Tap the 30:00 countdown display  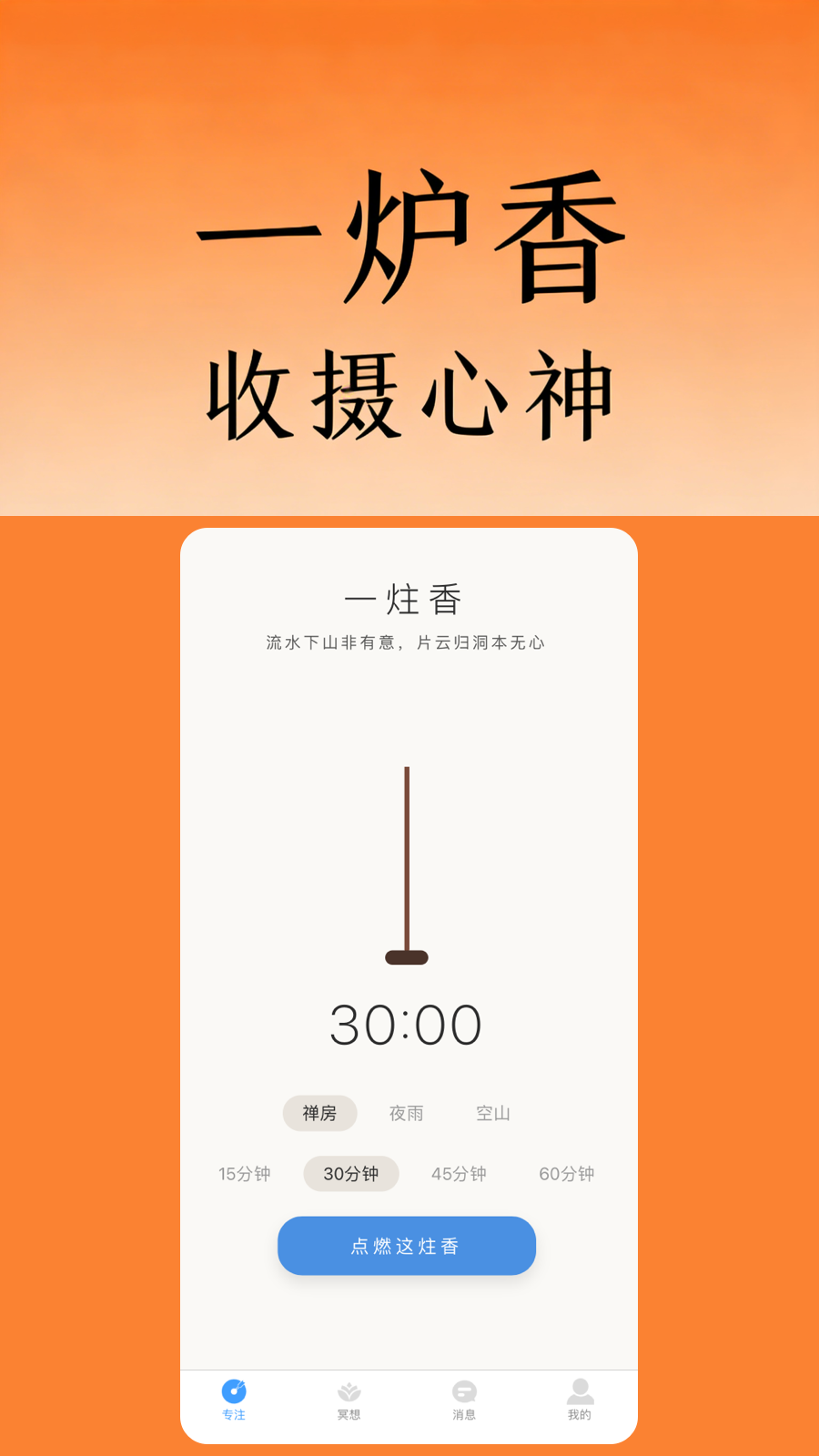point(407,1022)
